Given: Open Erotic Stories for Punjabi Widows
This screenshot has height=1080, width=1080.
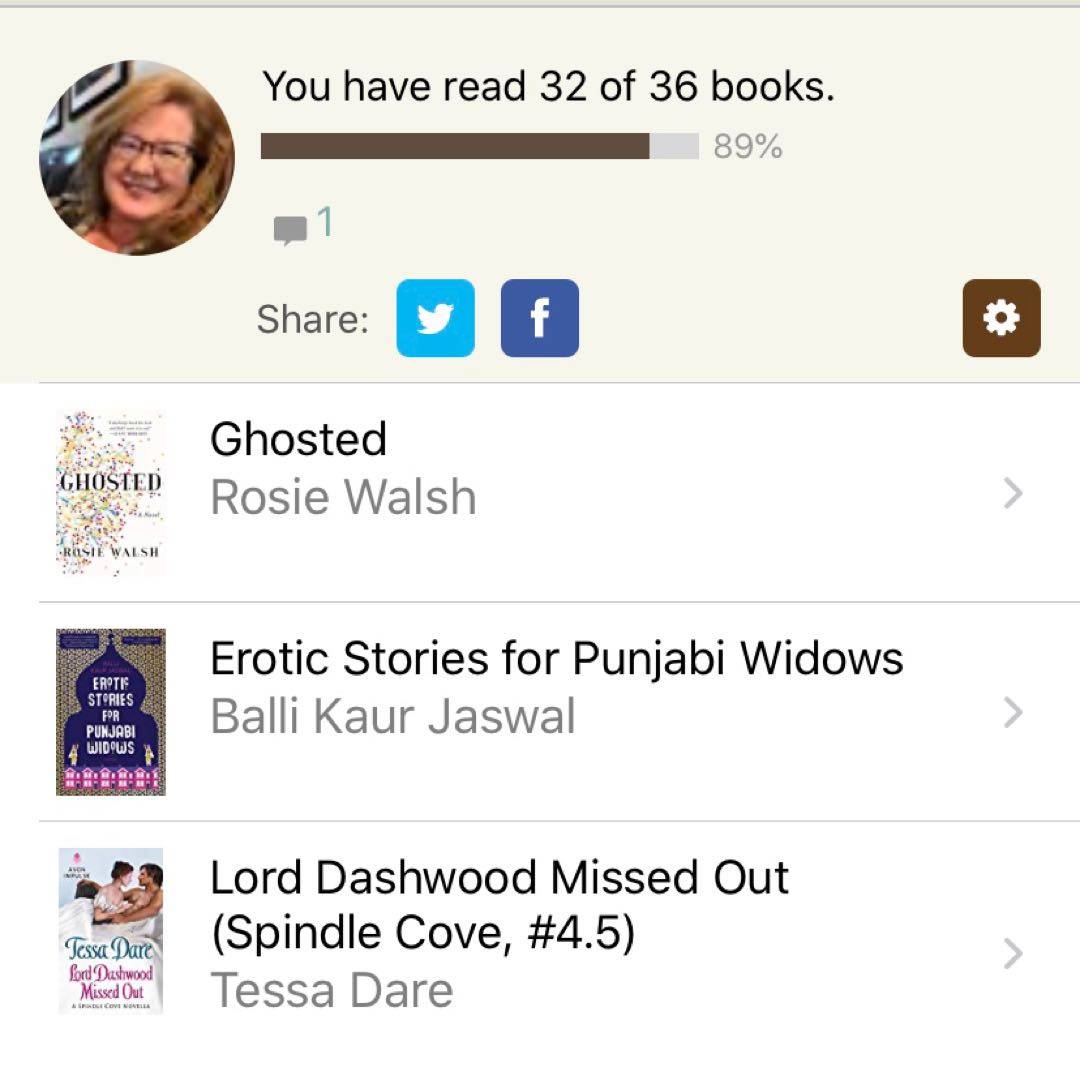Looking at the screenshot, I should [540, 712].
